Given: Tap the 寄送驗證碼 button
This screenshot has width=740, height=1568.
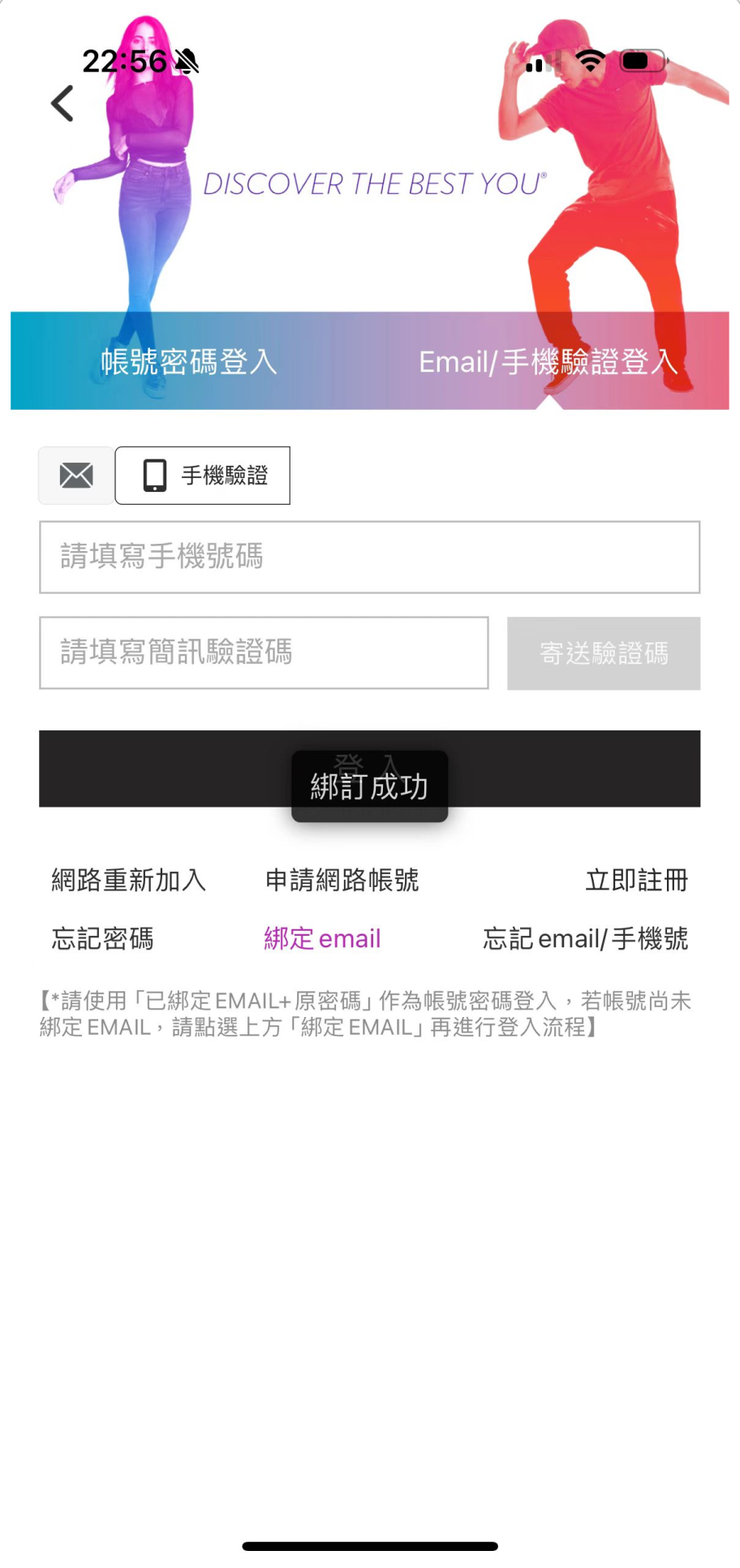Looking at the screenshot, I should tap(604, 653).
